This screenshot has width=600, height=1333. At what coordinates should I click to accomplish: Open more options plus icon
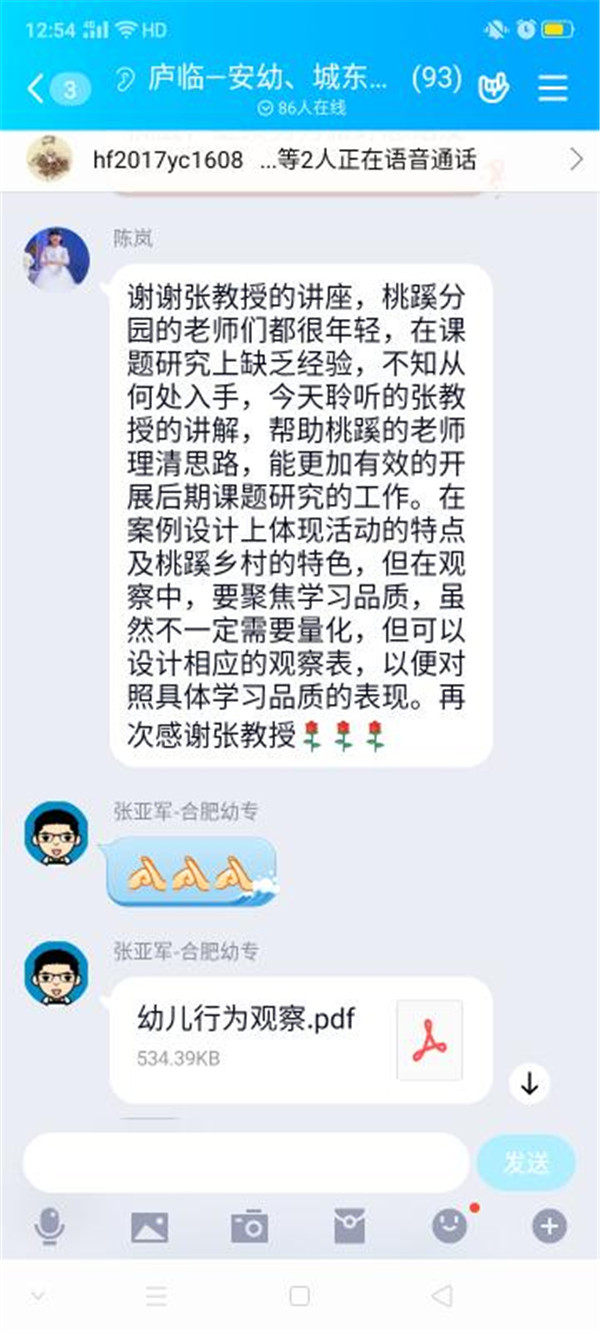click(x=549, y=1226)
